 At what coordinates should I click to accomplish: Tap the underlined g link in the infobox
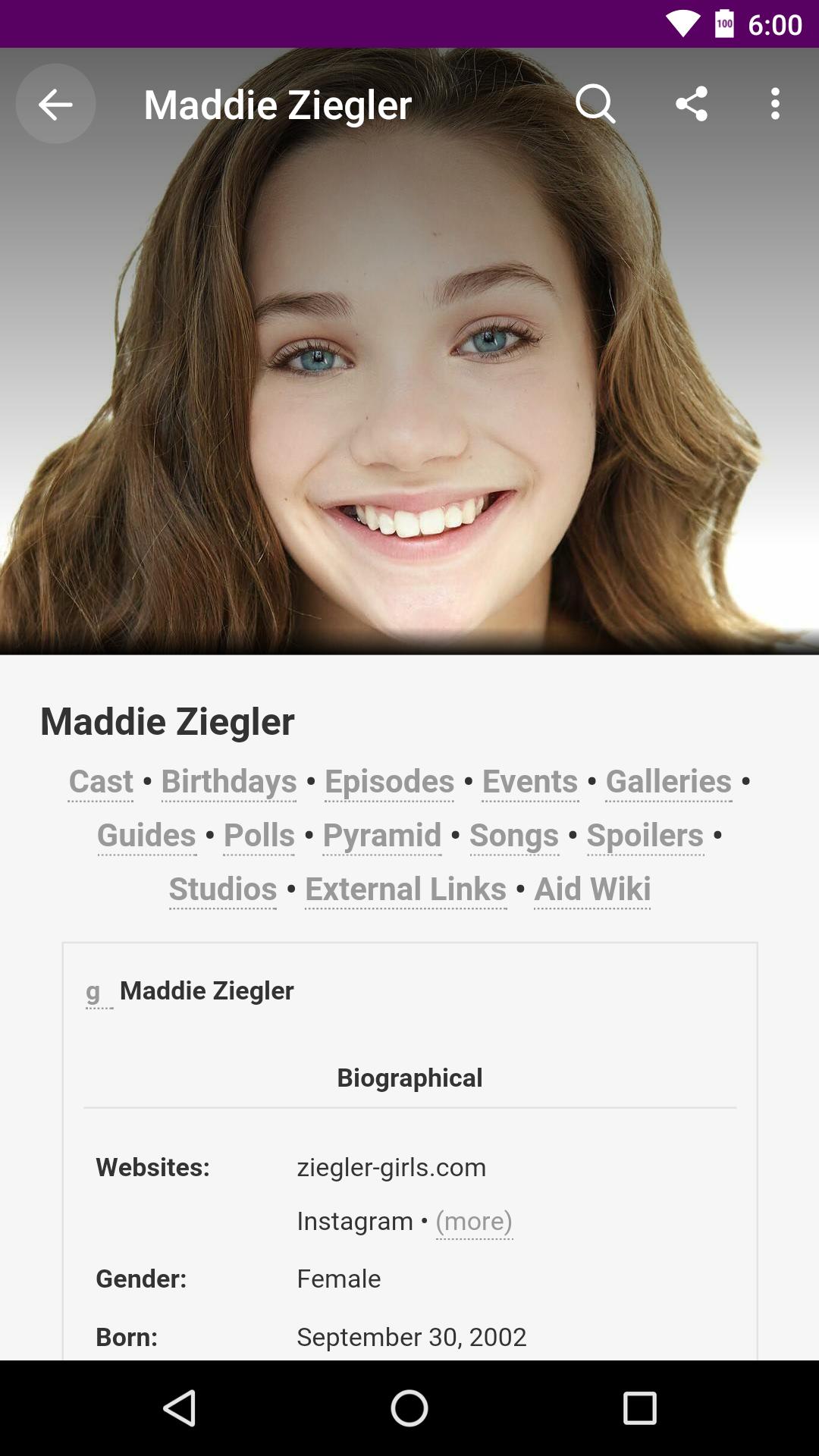click(94, 991)
